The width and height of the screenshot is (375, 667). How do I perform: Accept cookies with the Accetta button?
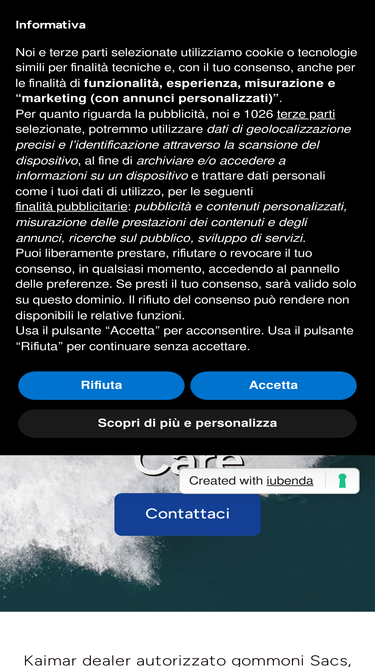click(273, 385)
